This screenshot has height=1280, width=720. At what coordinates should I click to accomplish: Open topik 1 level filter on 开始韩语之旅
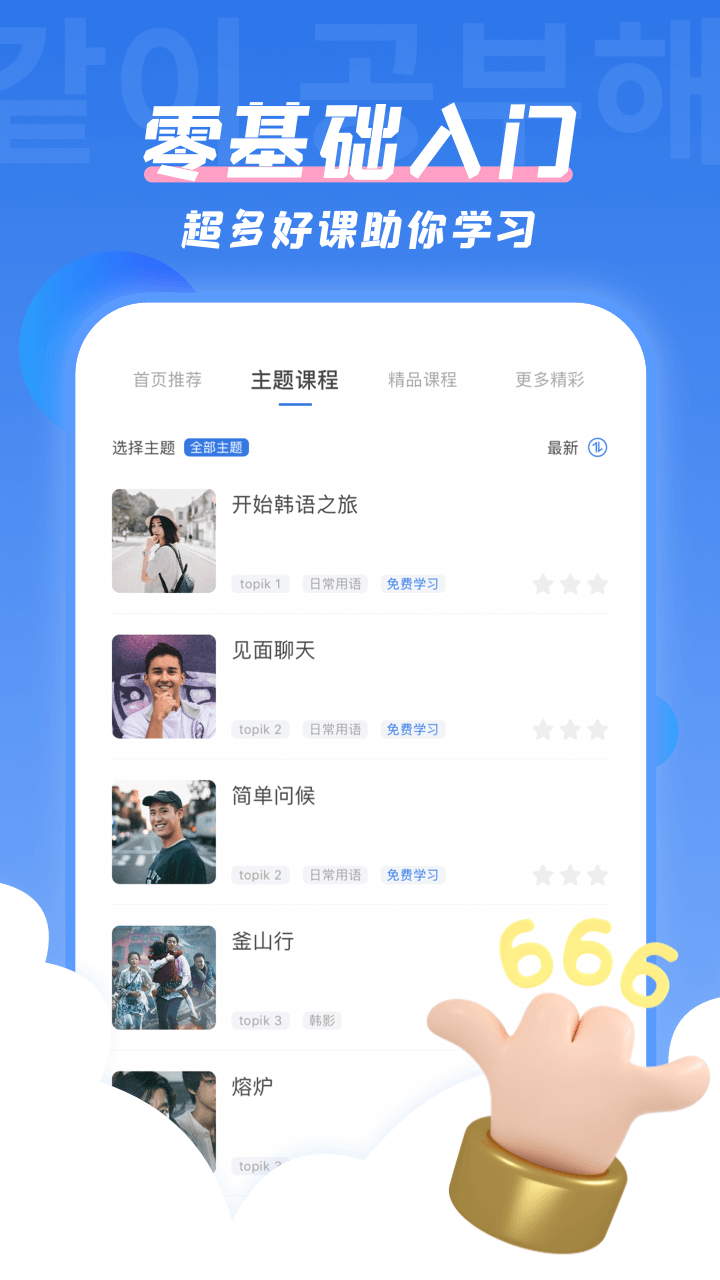pyautogui.click(x=260, y=584)
